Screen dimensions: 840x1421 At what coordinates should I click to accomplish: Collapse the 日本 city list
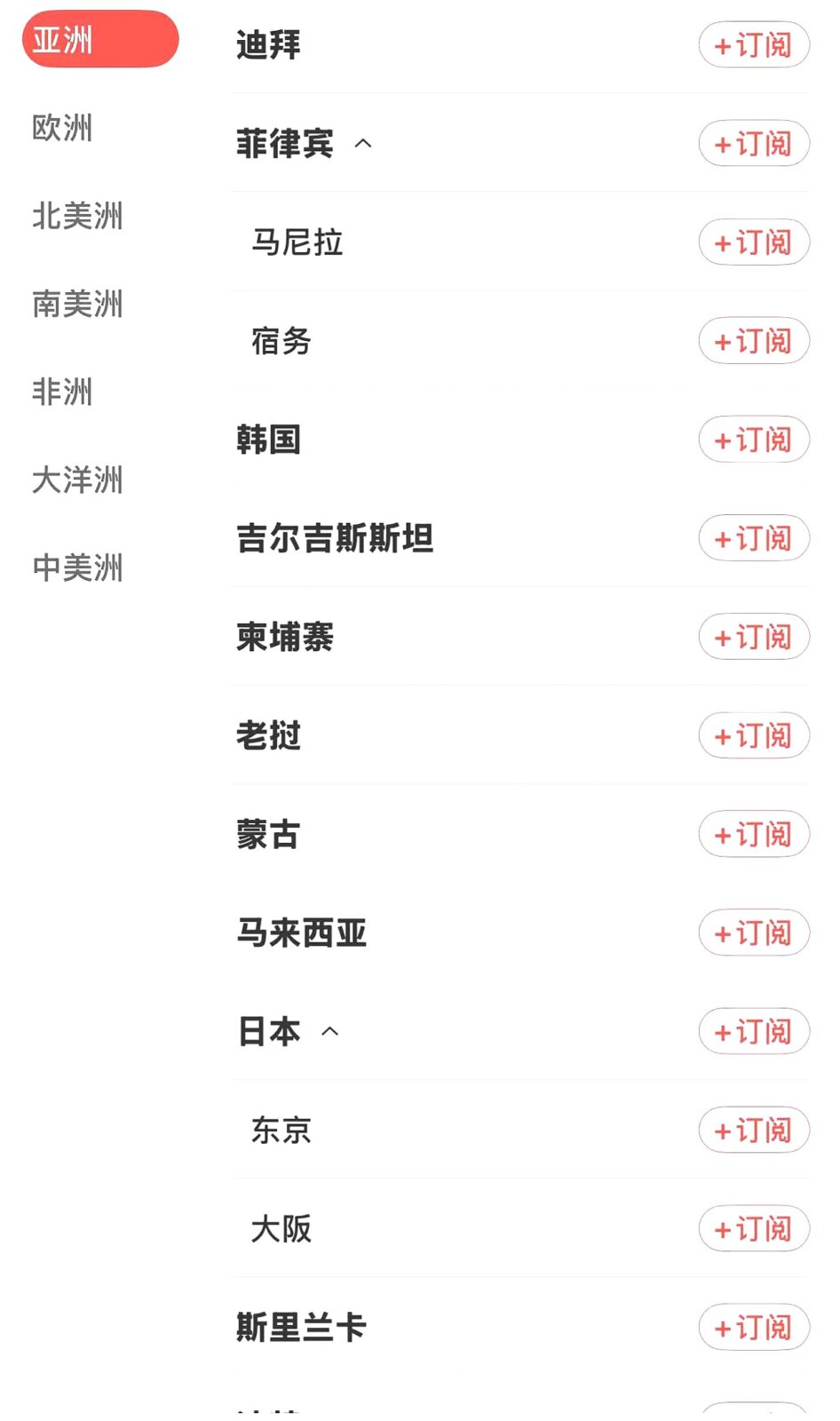(x=330, y=1032)
